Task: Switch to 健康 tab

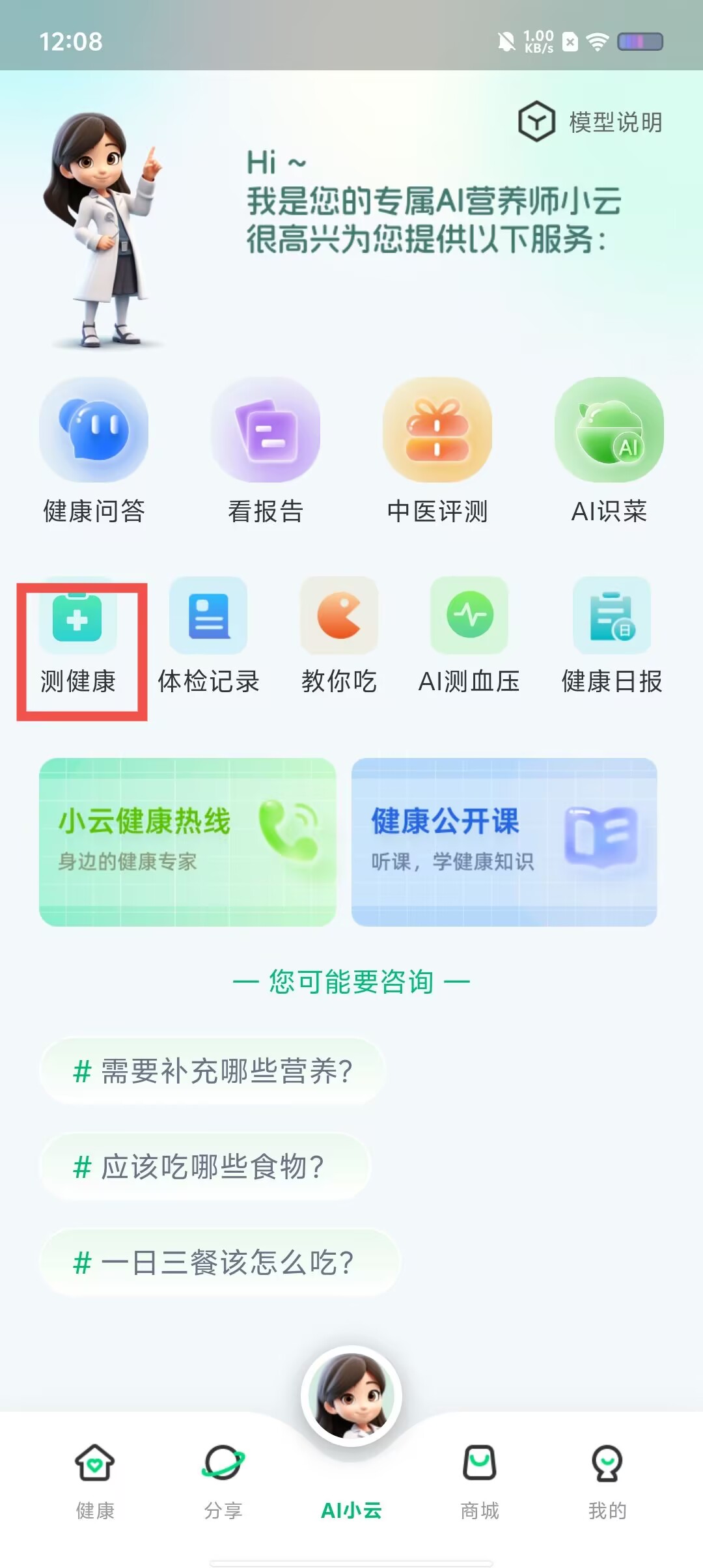Action: 95,1479
